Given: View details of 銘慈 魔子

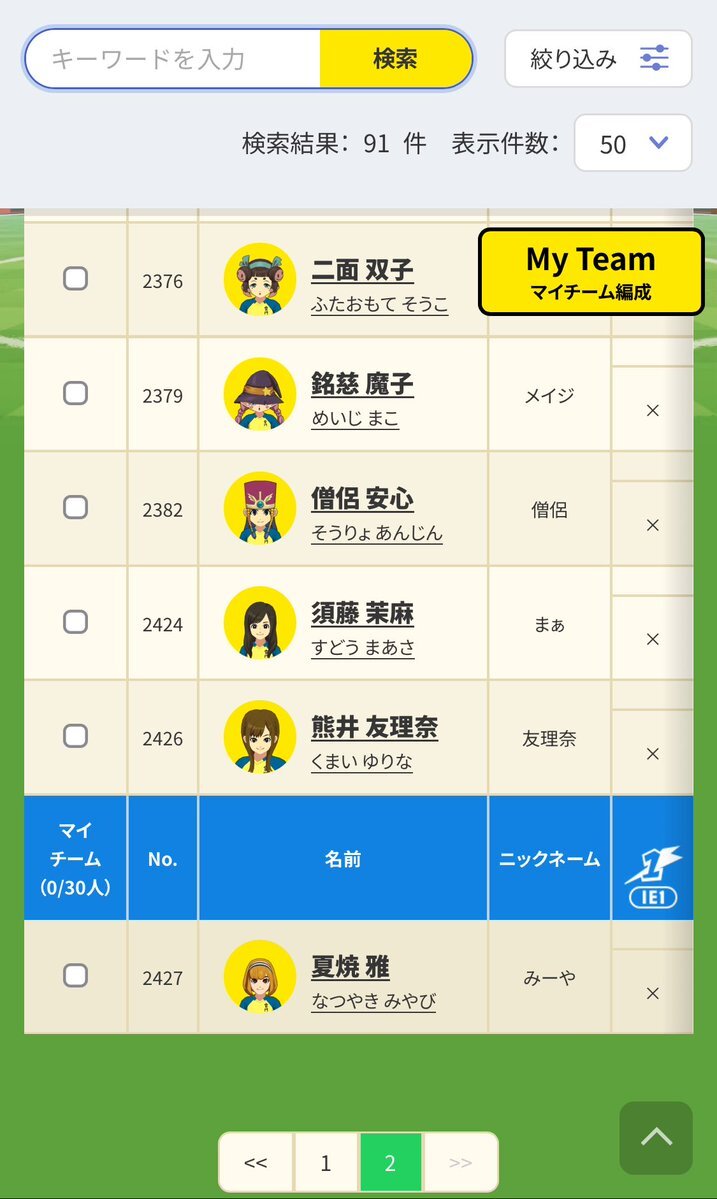Looking at the screenshot, I should click(362, 385).
